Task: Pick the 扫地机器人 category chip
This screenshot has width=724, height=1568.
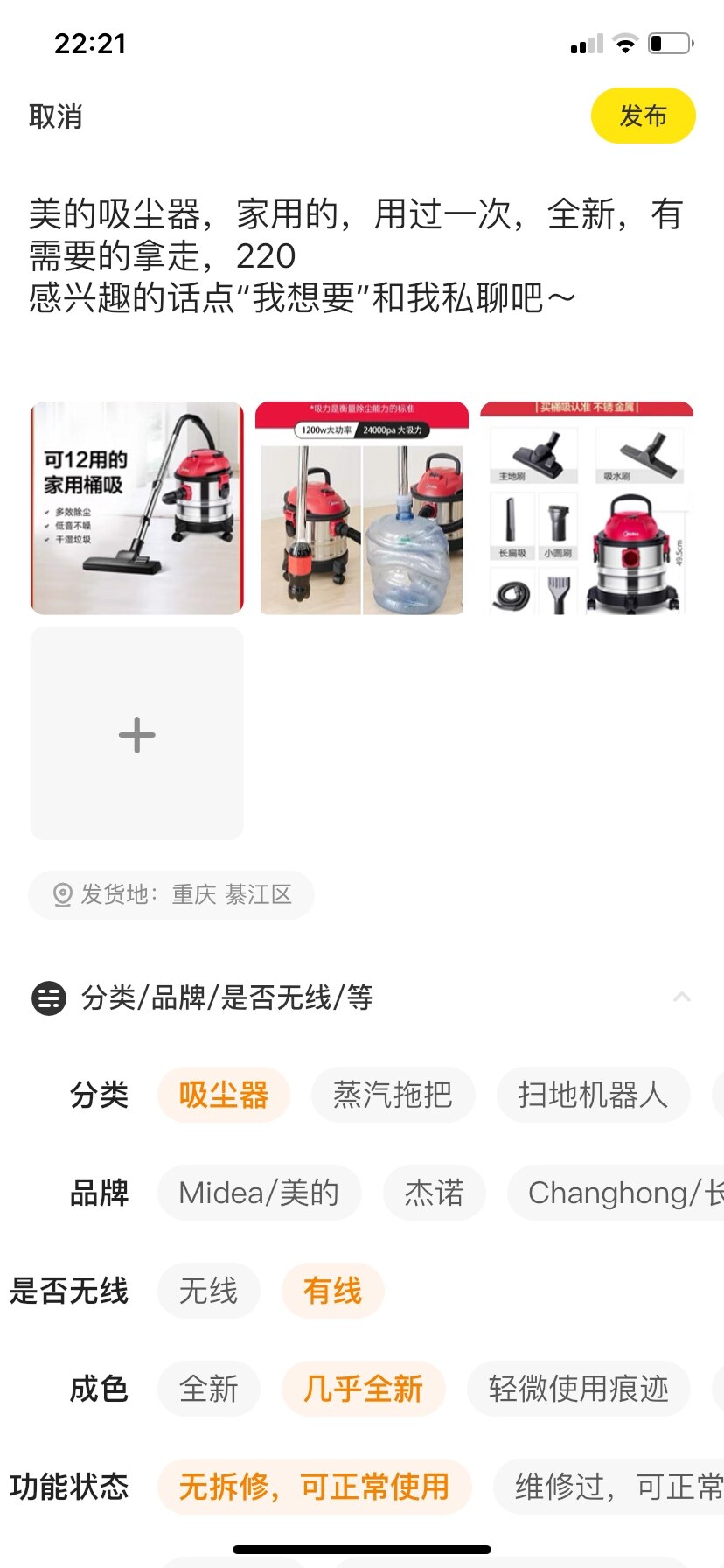Action: click(x=593, y=1095)
